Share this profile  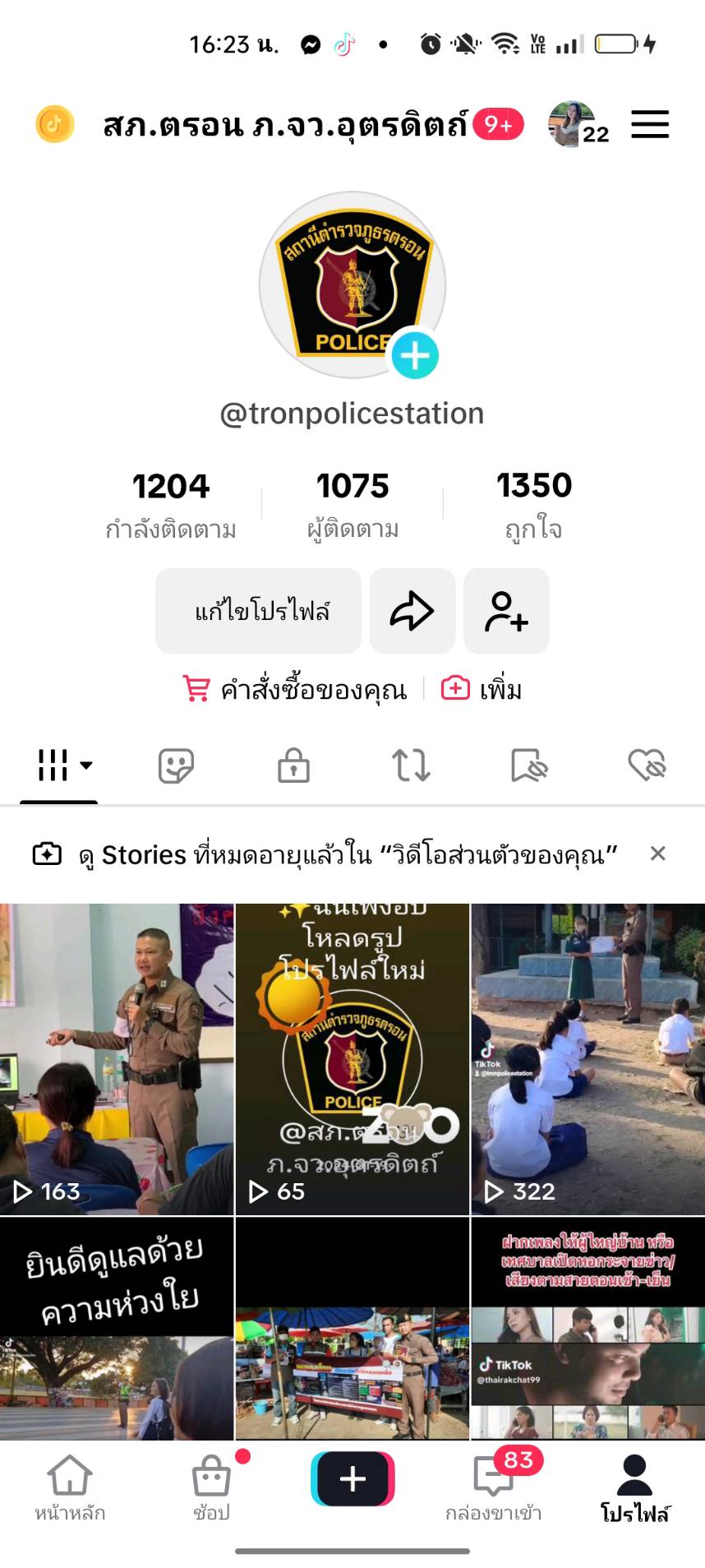click(x=412, y=611)
